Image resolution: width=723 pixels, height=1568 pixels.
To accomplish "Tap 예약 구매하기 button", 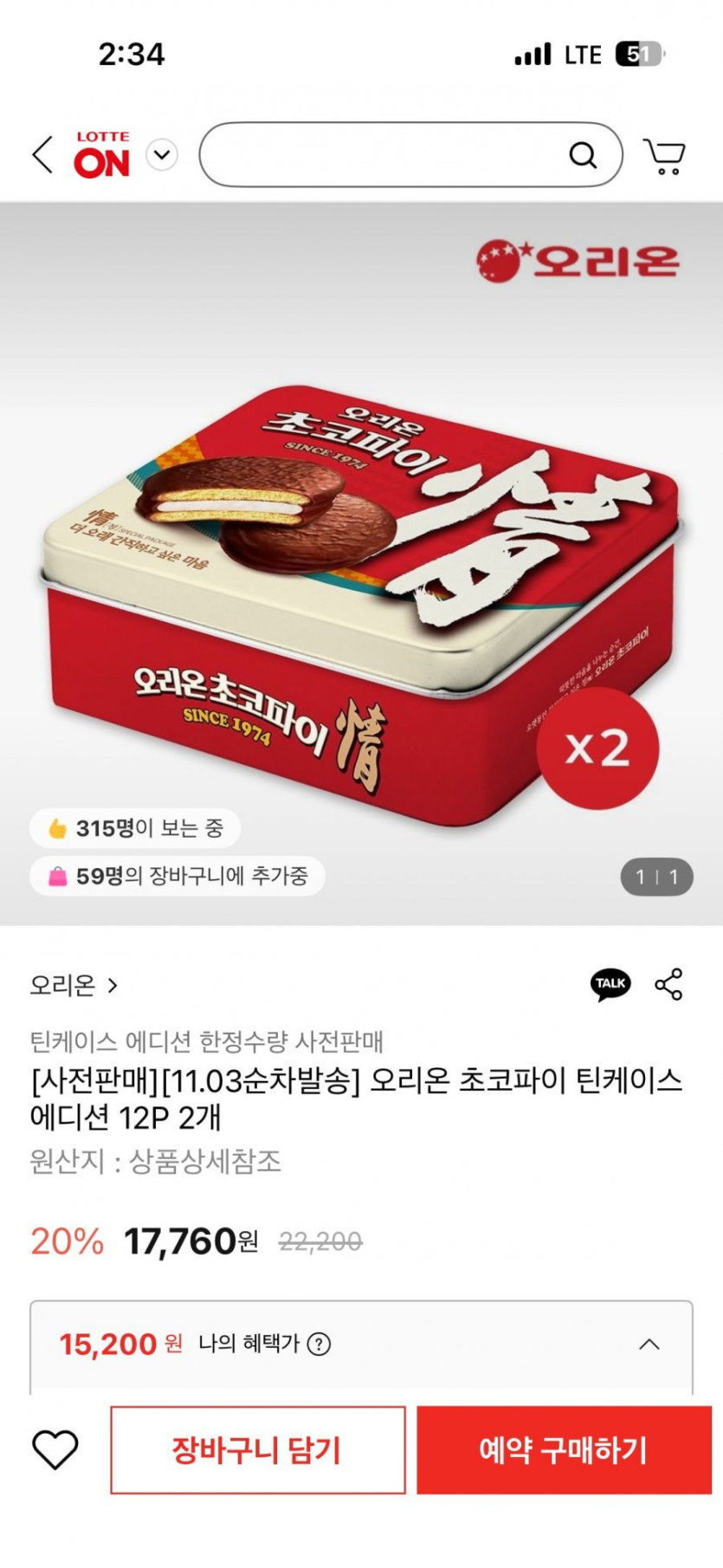I will pos(564,1450).
